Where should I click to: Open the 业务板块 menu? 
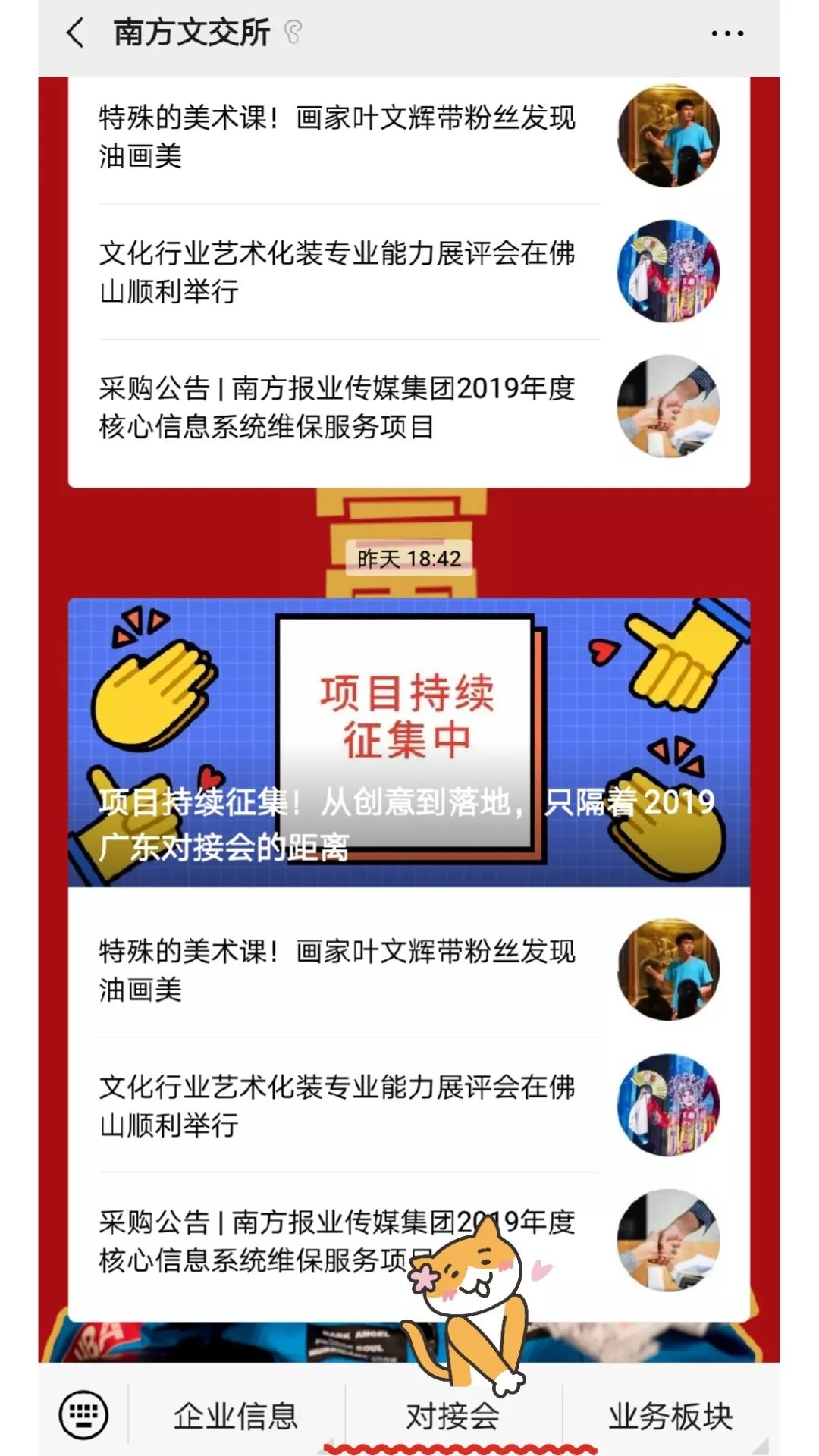pos(670,1416)
